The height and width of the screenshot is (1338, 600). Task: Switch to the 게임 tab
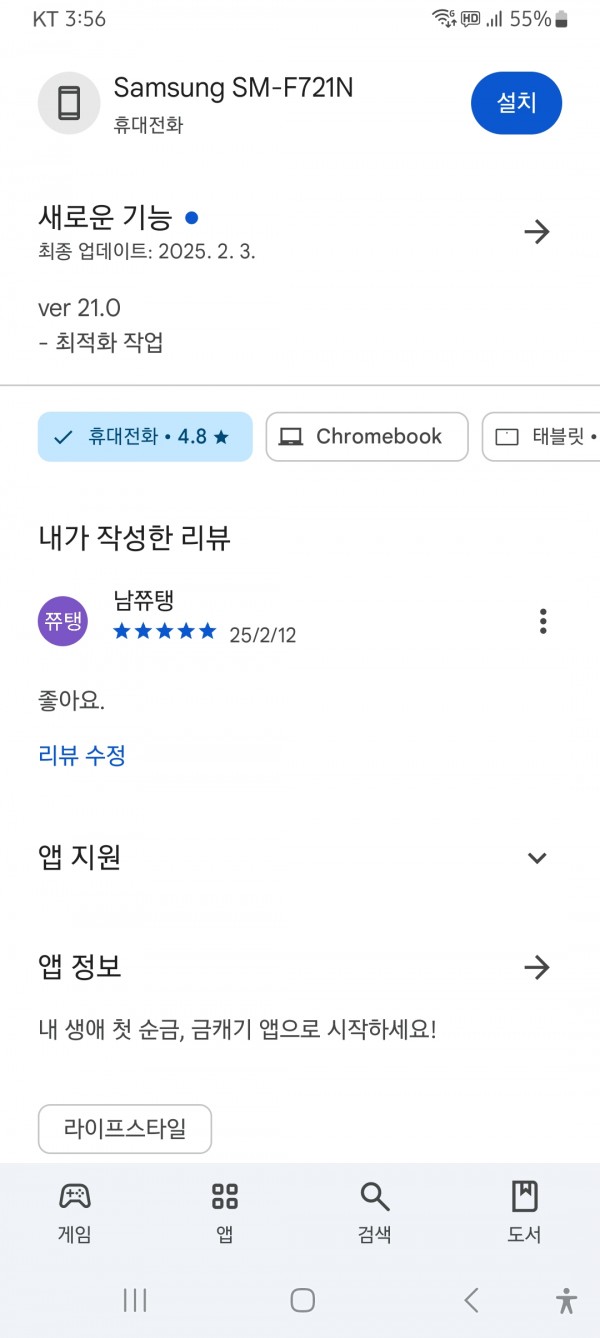coord(74,1212)
